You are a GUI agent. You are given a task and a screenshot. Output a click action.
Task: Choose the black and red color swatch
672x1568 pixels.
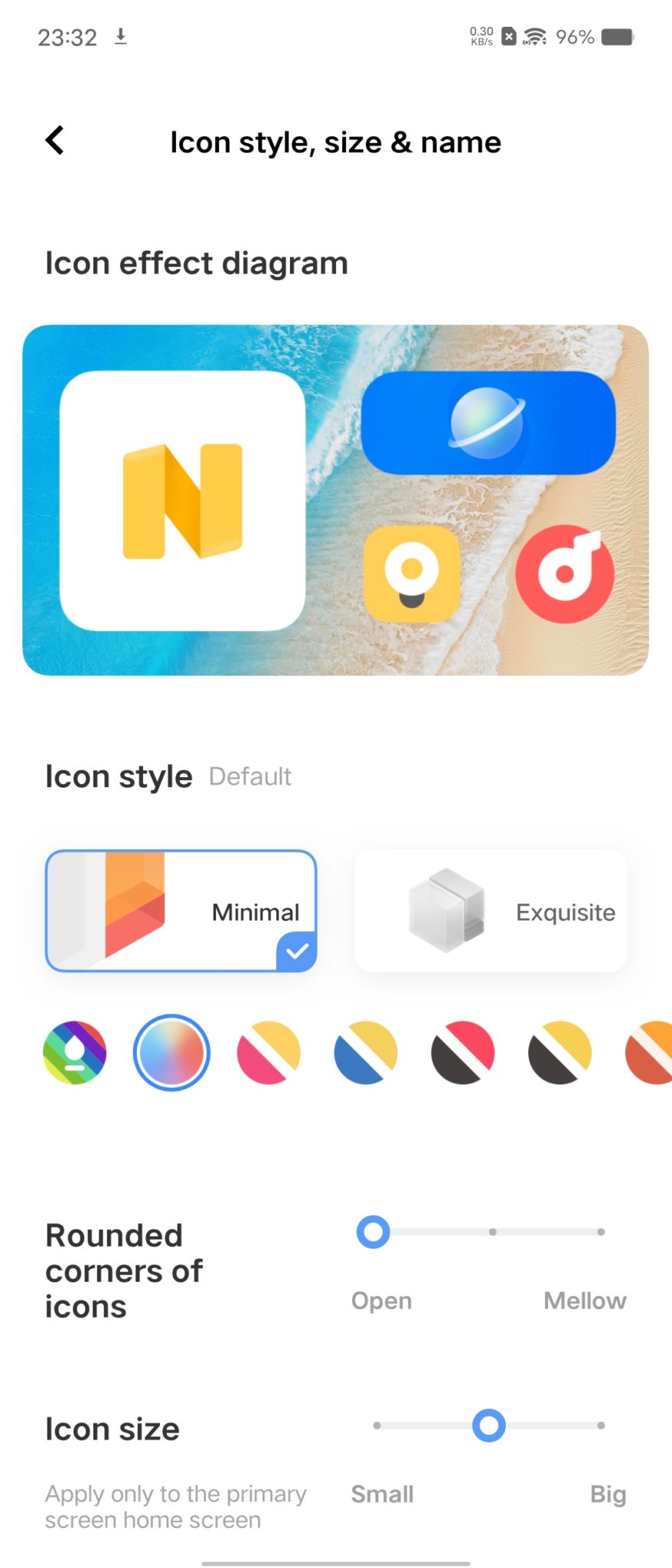pos(463,1053)
